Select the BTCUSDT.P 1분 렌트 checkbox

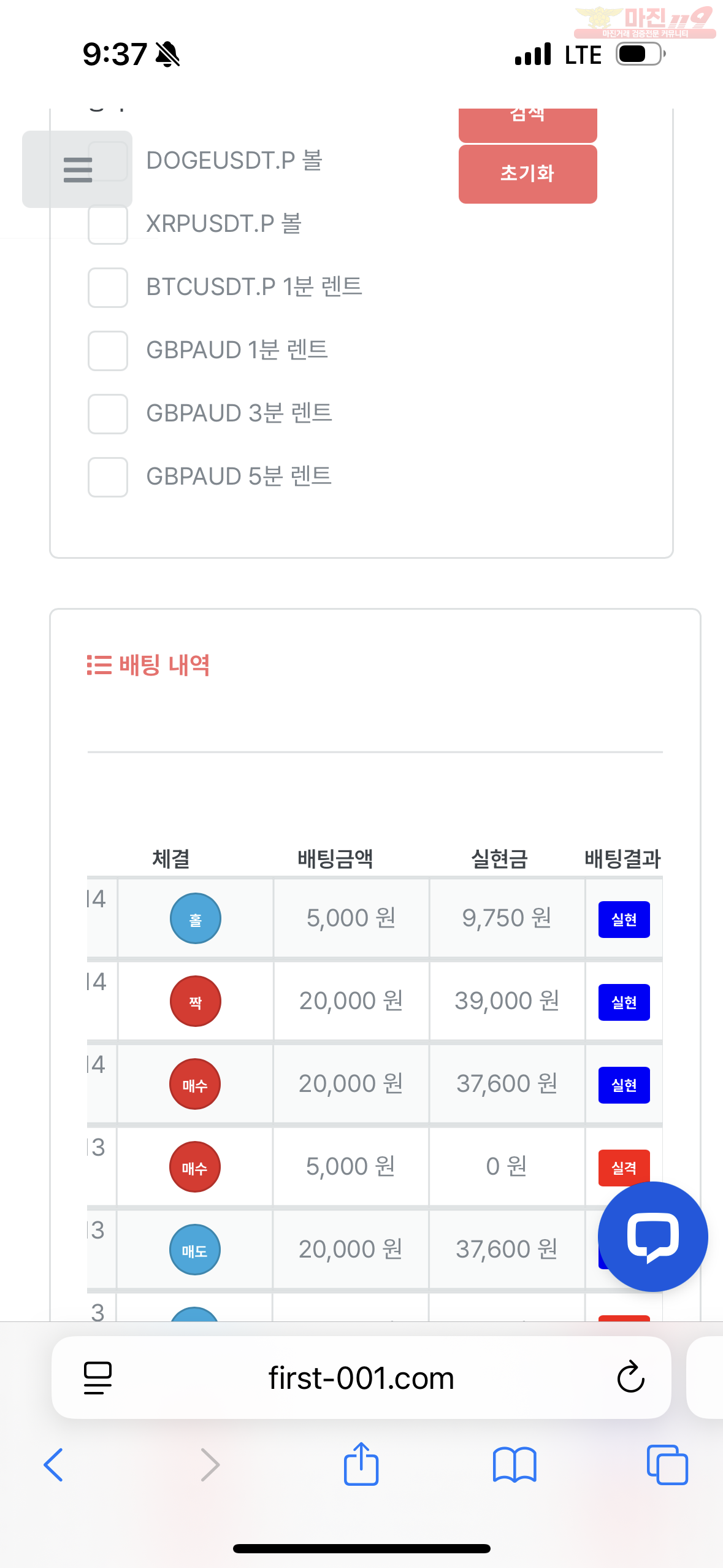click(108, 287)
